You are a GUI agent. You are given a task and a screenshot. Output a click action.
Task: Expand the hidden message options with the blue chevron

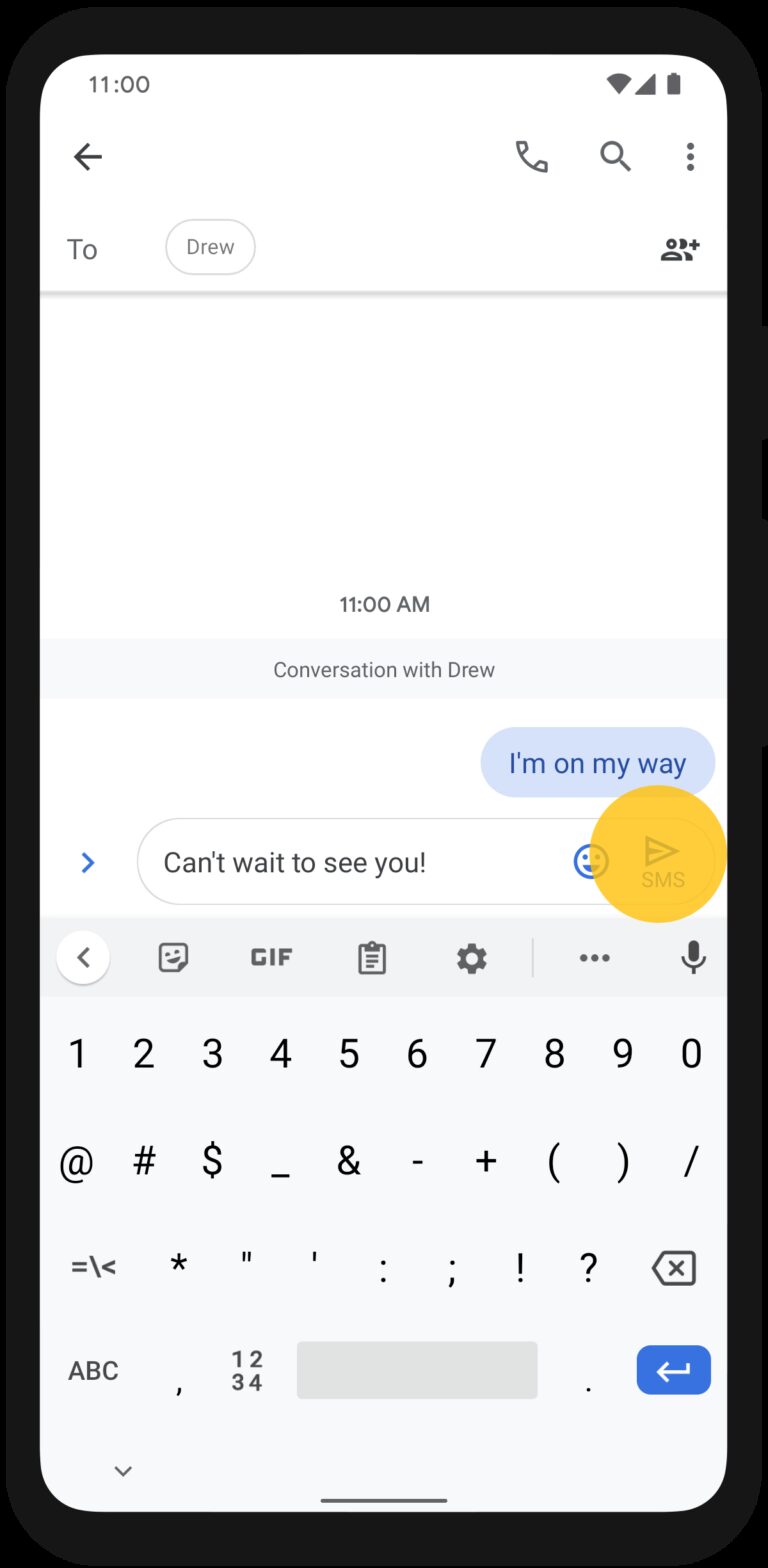pyautogui.click(x=87, y=862)
